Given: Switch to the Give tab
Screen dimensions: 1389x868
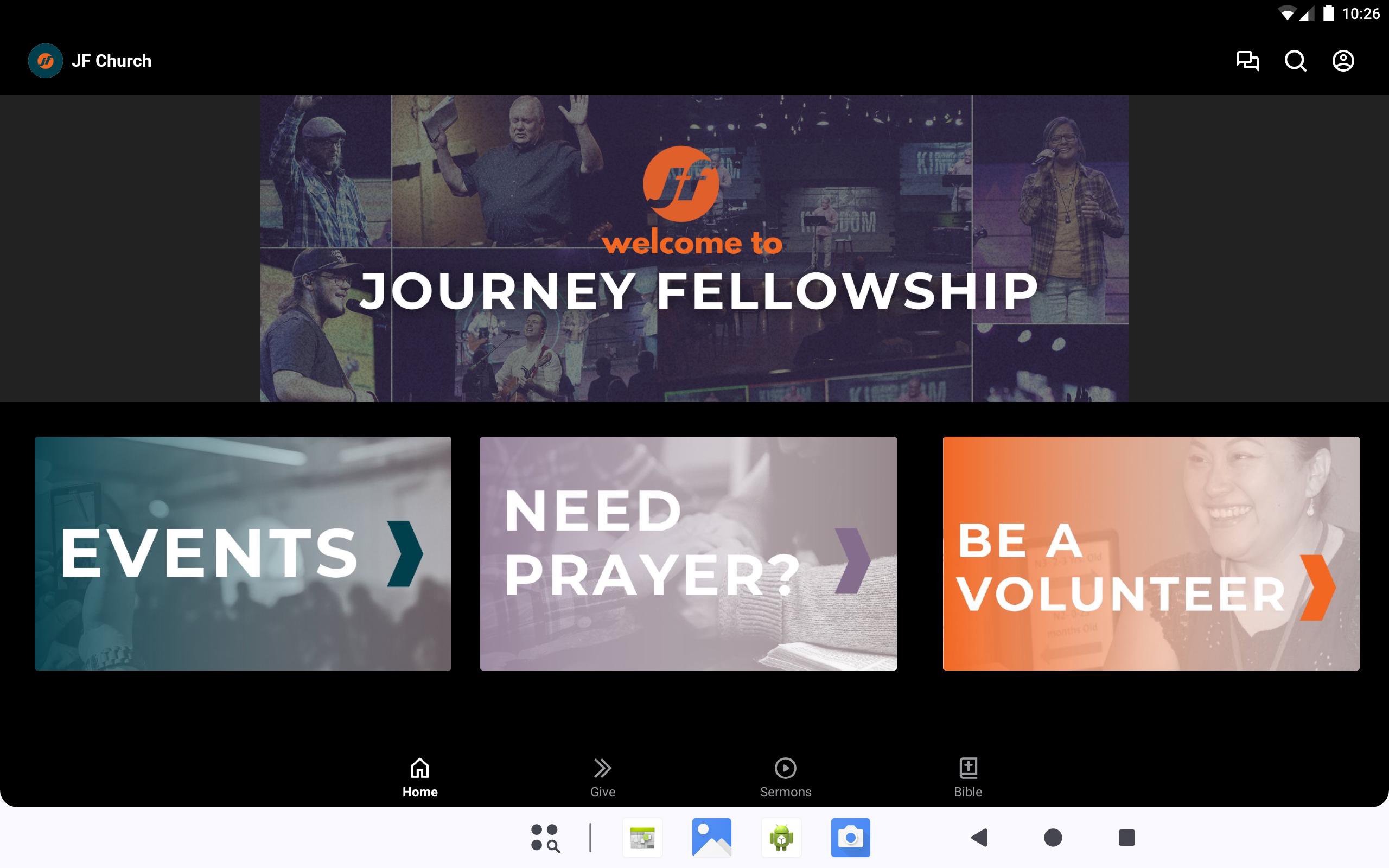Looking at the screenshot, I should pos(603,777).
